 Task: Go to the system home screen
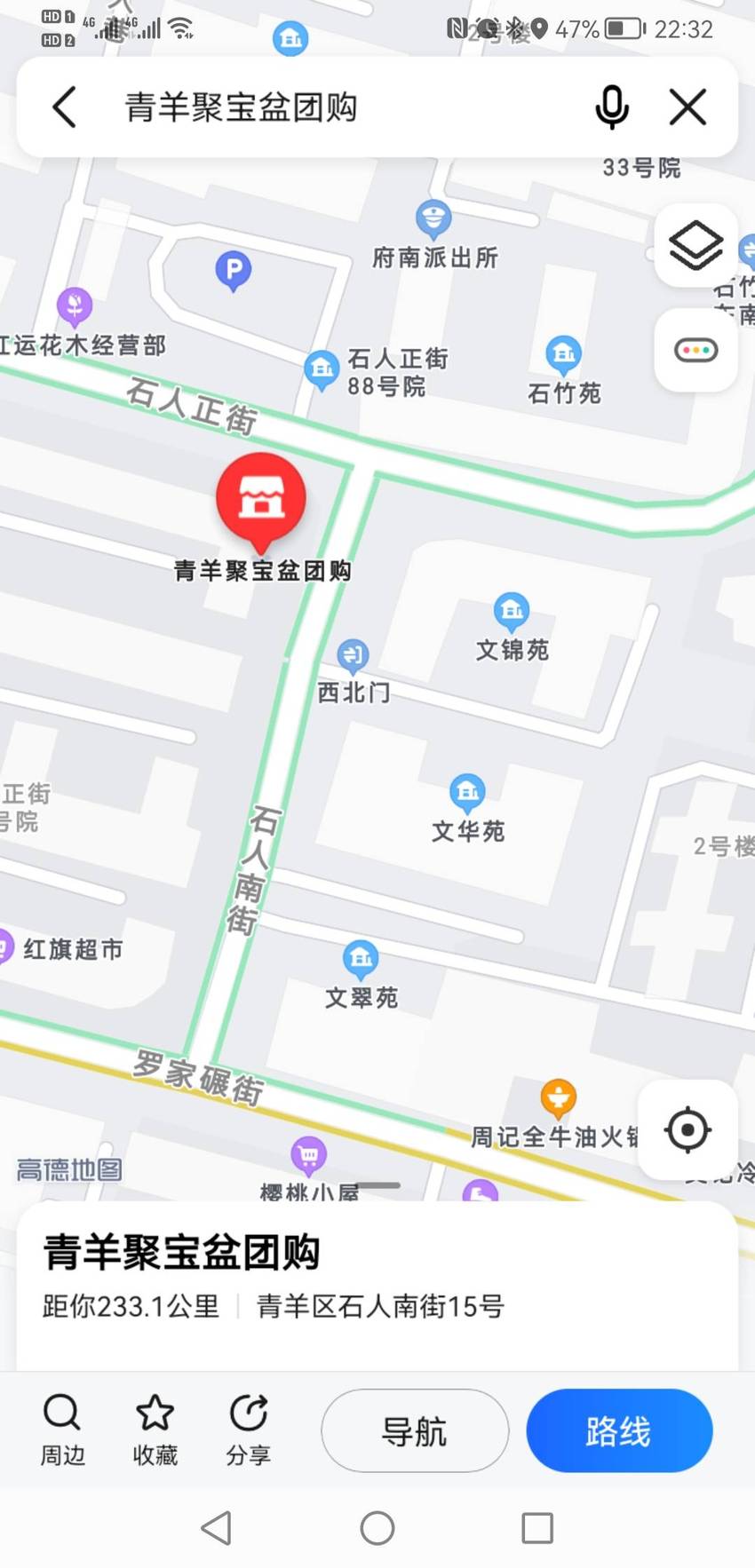(x=377, y=1528)
